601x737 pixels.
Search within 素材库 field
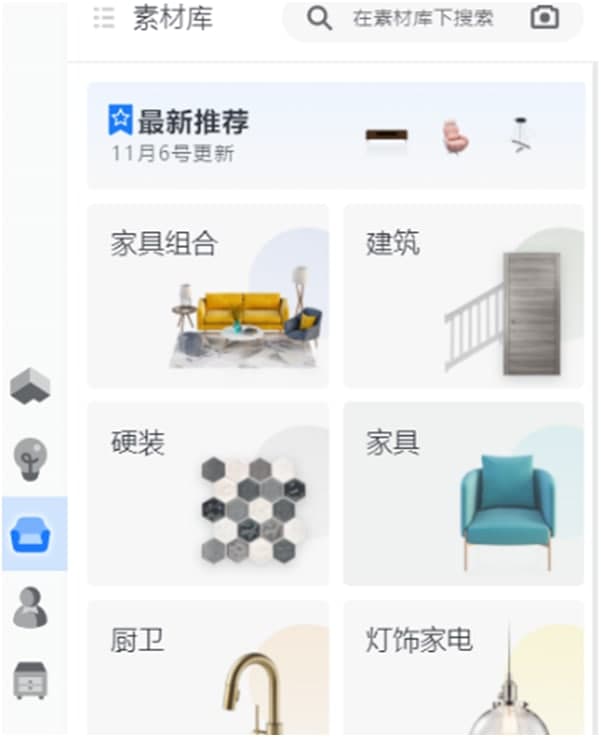coord(422,19)
